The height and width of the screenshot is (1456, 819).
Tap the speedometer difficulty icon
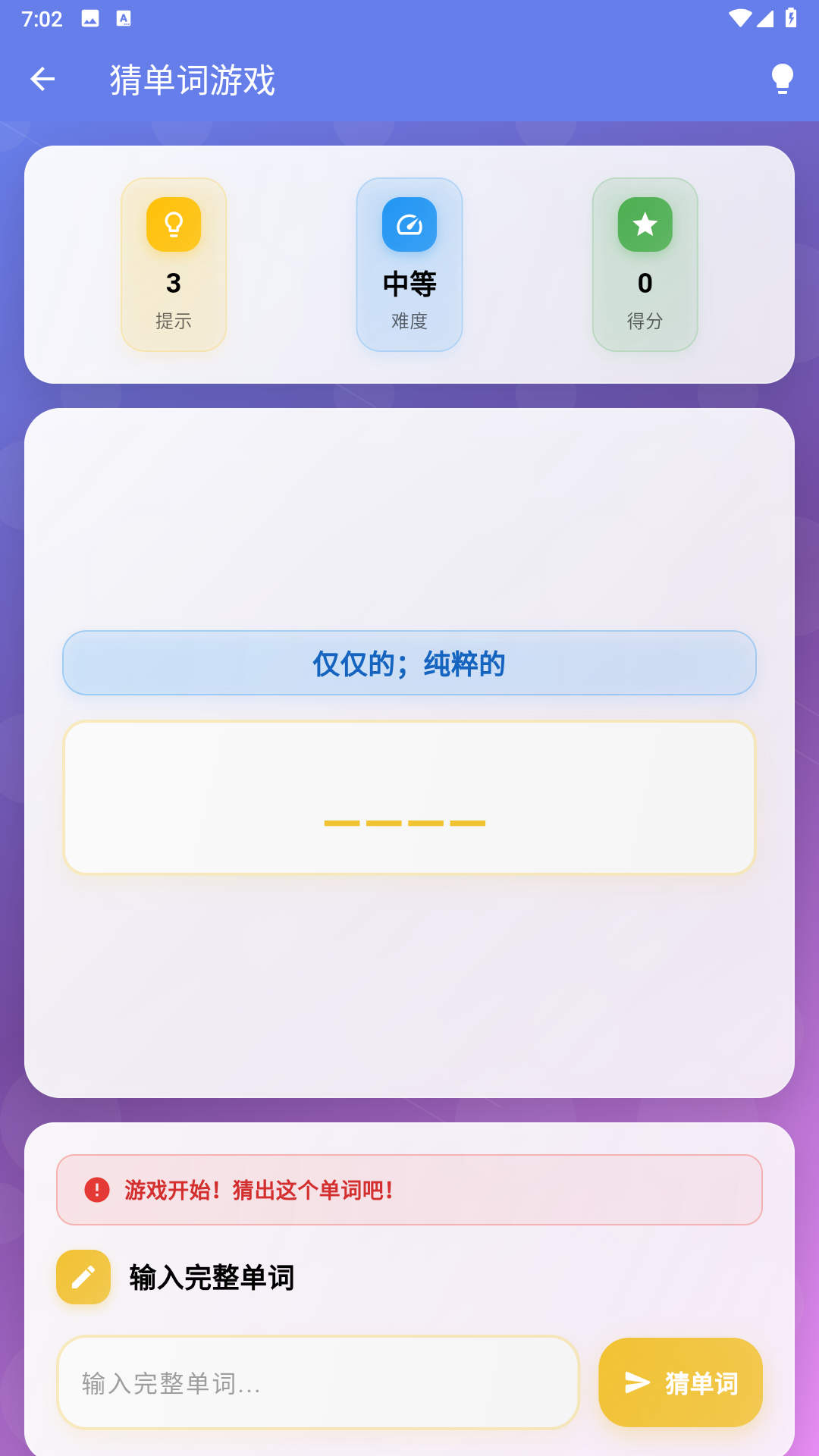[409, 224]
